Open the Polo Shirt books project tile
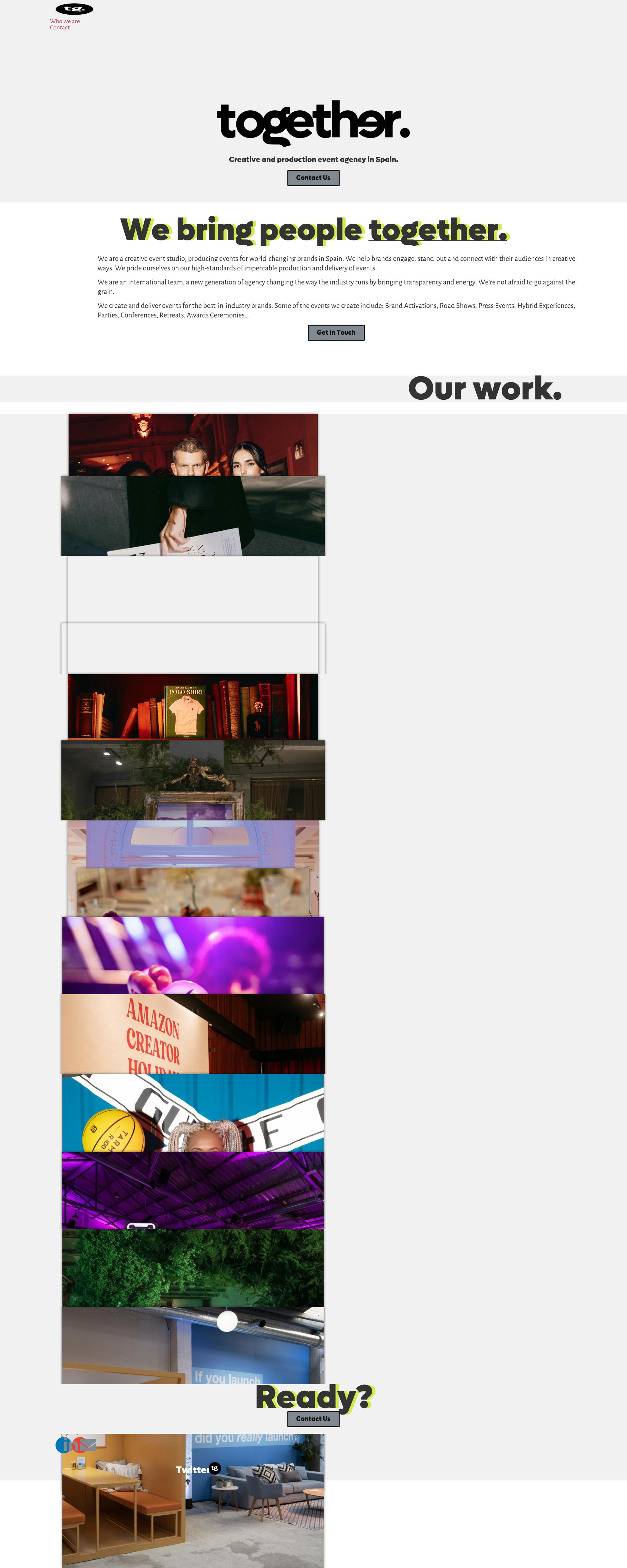Image resolution: width=627 pixels, height=1568 pixels. [192, 707]
